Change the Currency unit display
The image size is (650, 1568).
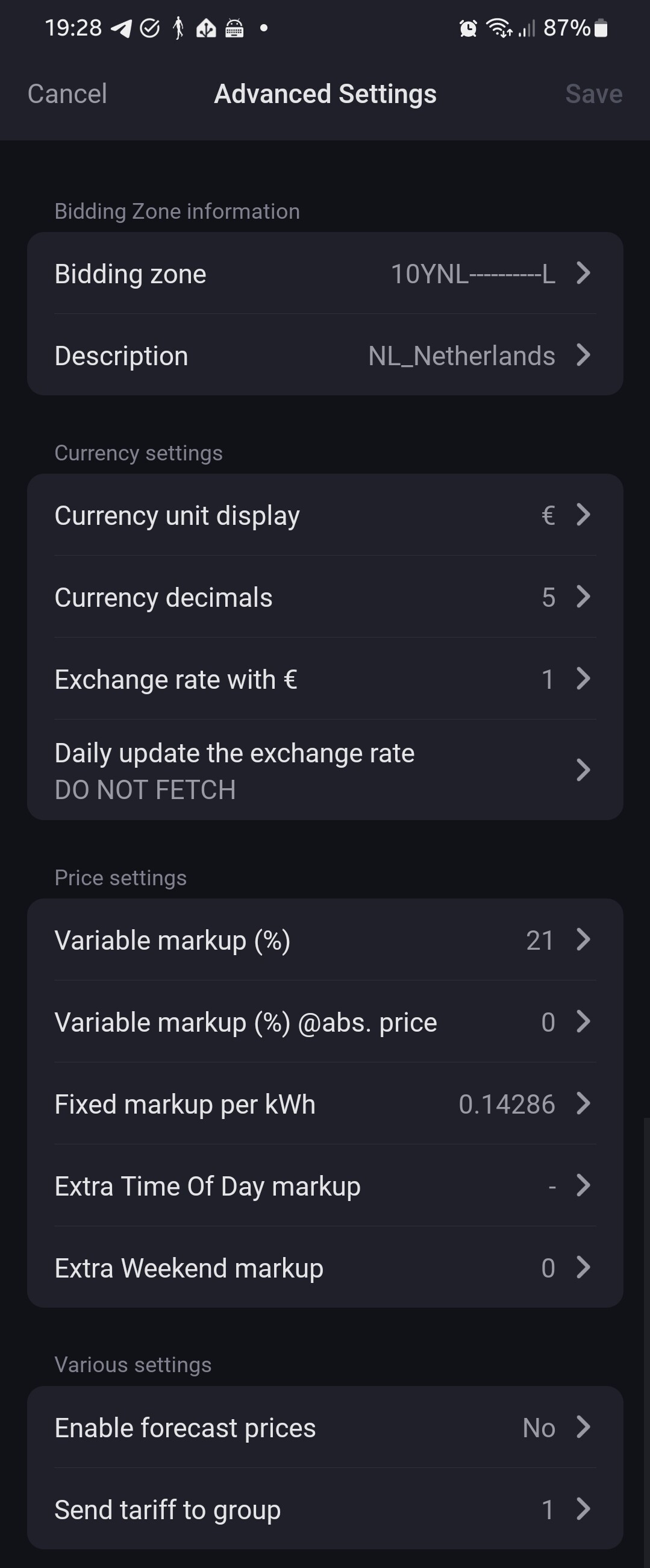(325, 515)
